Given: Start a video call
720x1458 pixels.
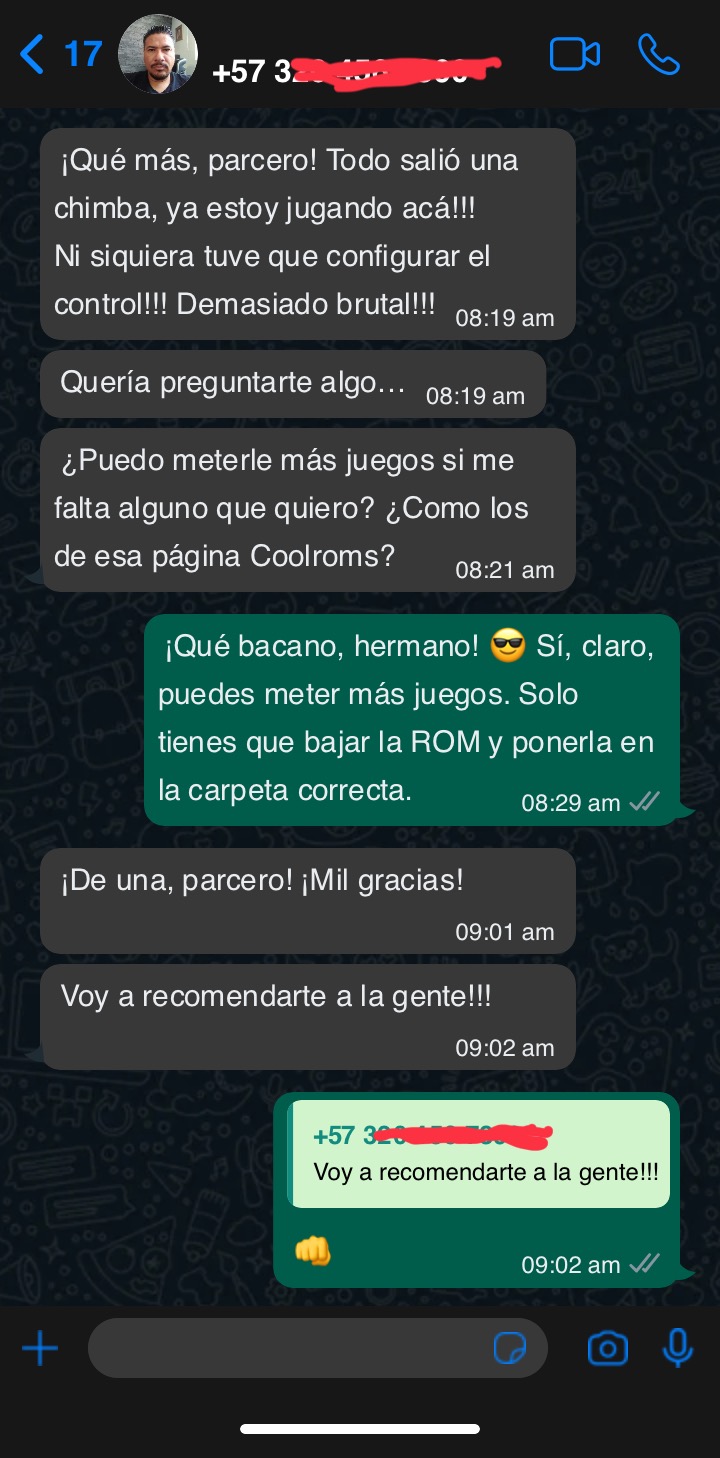Looking at the screenshot, I should (x=575, y=55).
